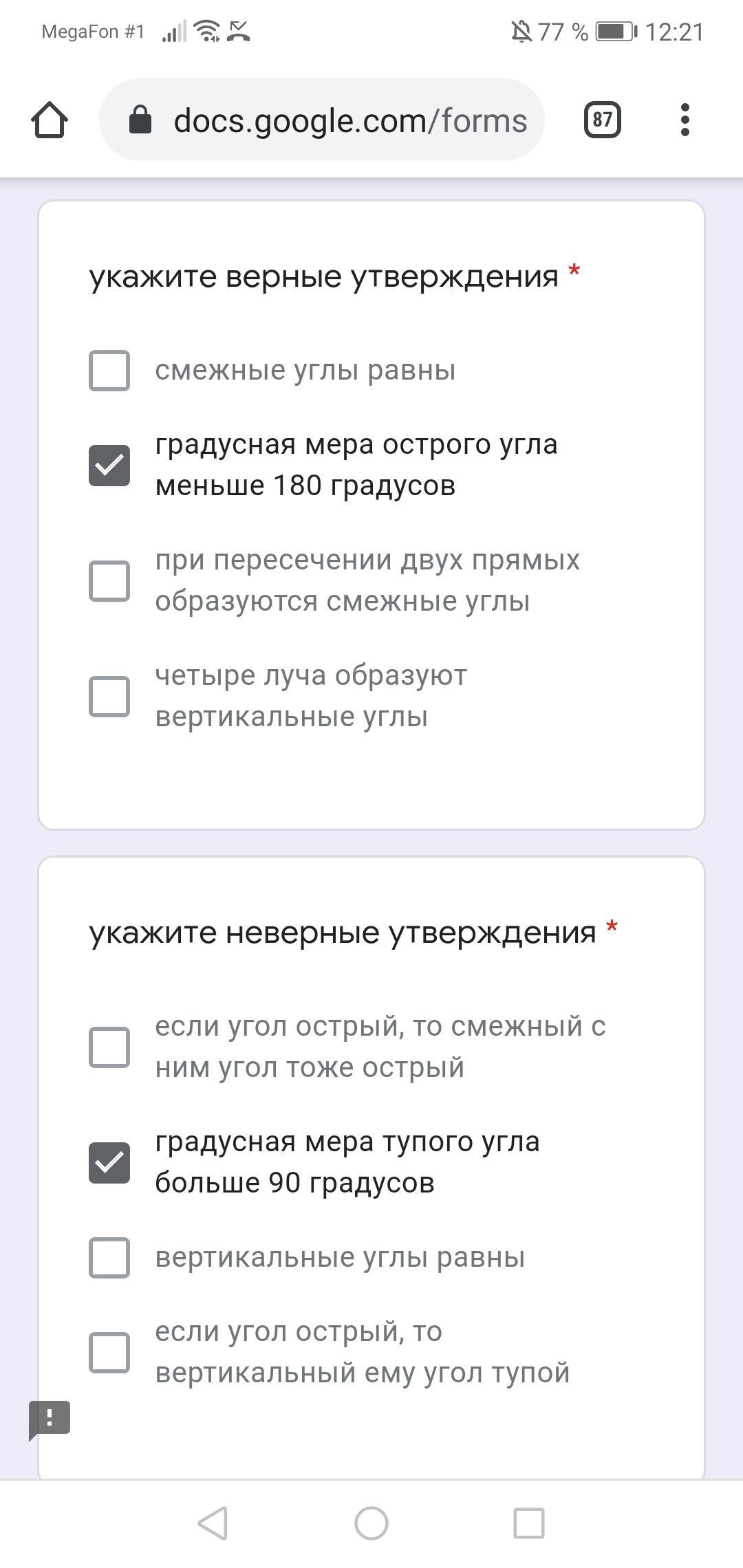The image size is (743, 1568).
Task: Report a problem via the feedback icon
Action: [50, 1418]
